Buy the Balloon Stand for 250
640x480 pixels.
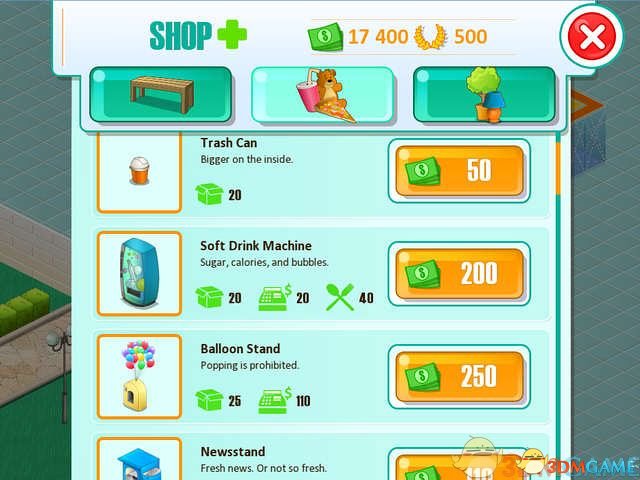(460, 376)
